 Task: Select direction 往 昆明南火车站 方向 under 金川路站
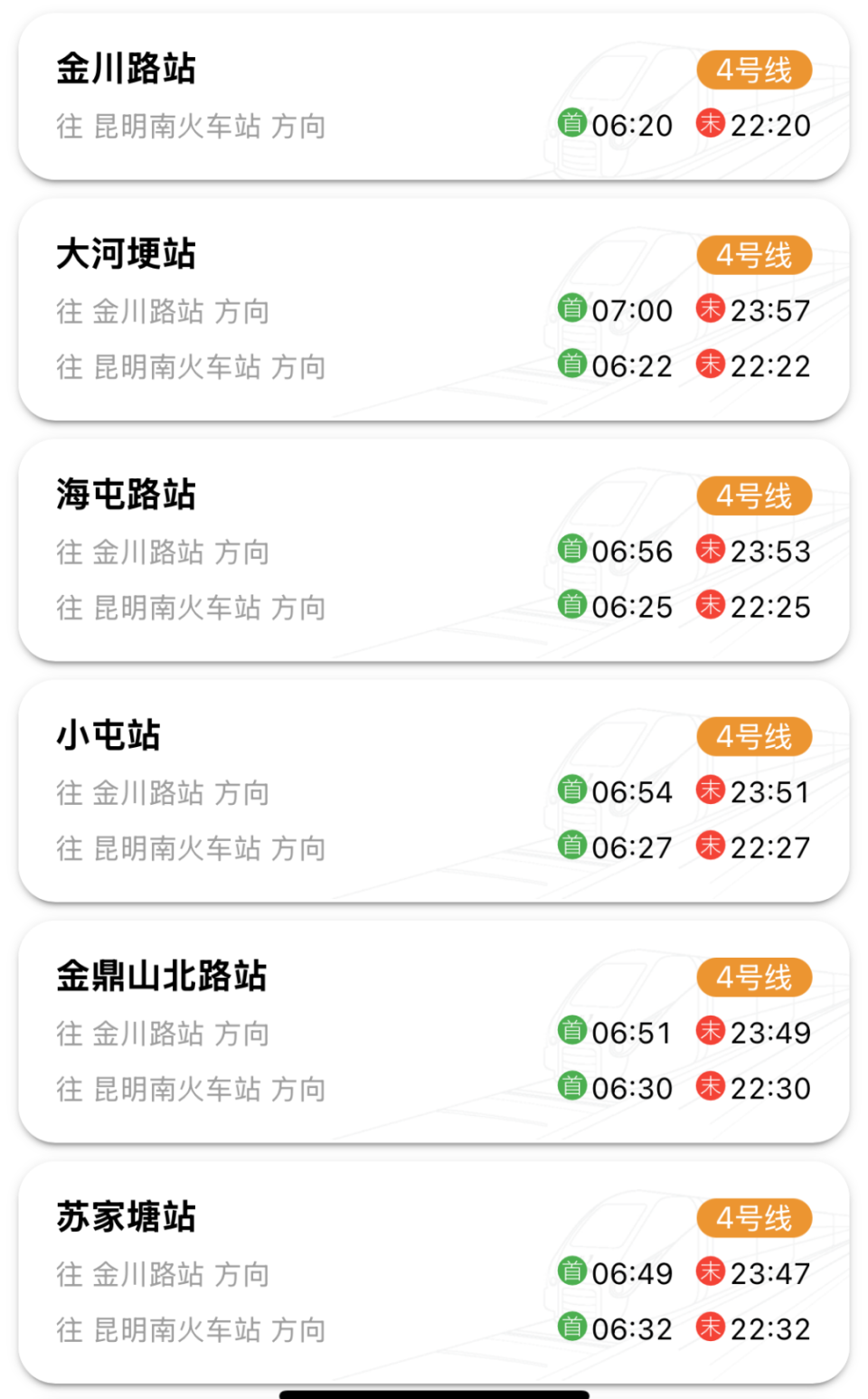tap(190, 126)
